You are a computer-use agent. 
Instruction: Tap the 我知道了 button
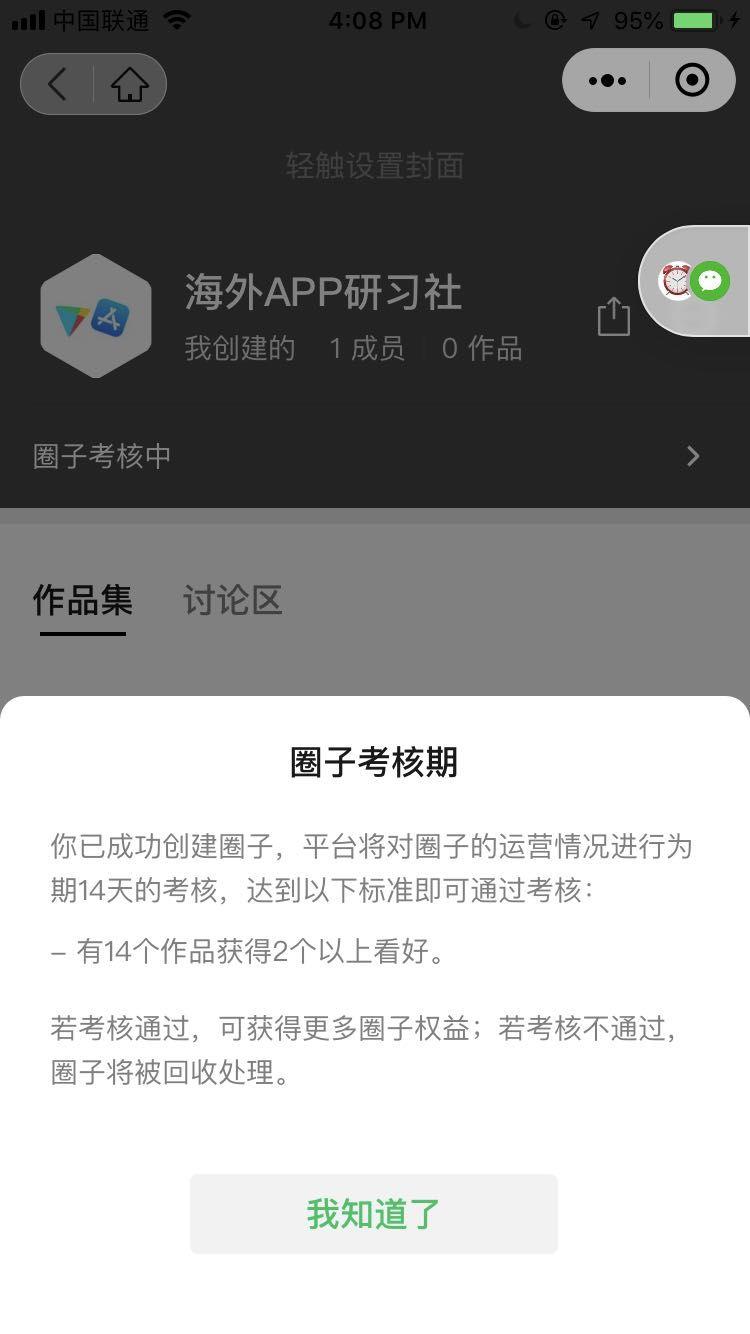(373, 1214)
